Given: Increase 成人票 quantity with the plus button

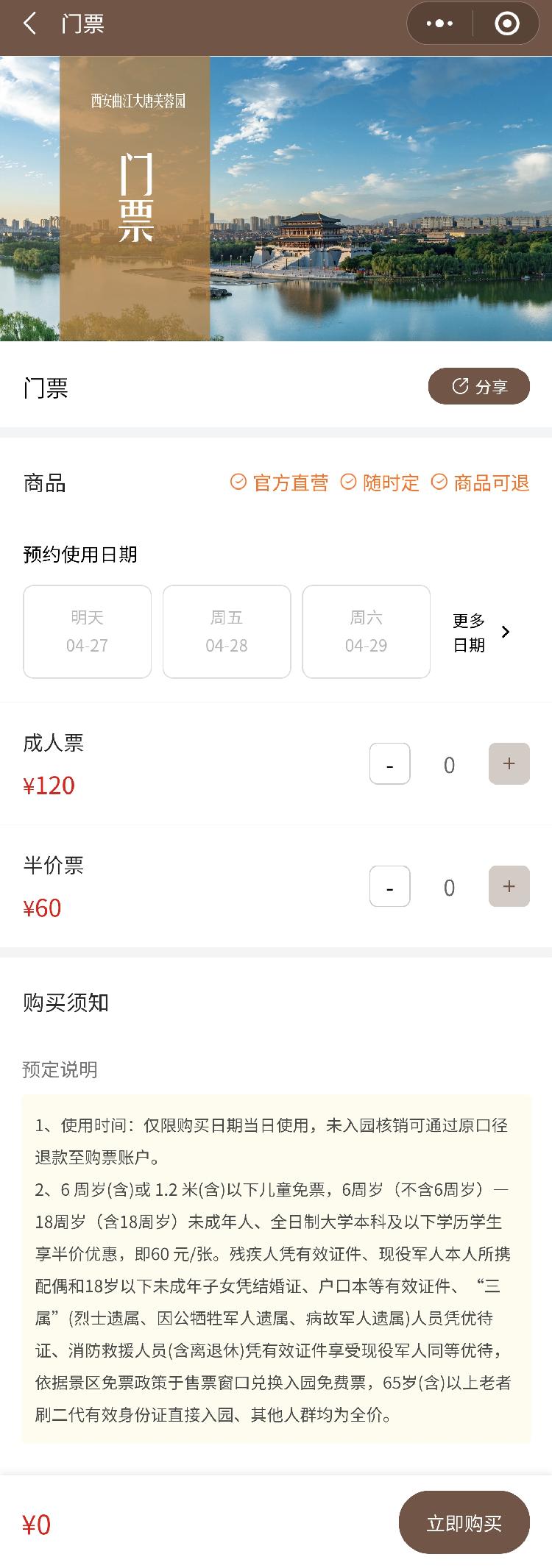Looking at the screenshot, I should click(509, 763).
